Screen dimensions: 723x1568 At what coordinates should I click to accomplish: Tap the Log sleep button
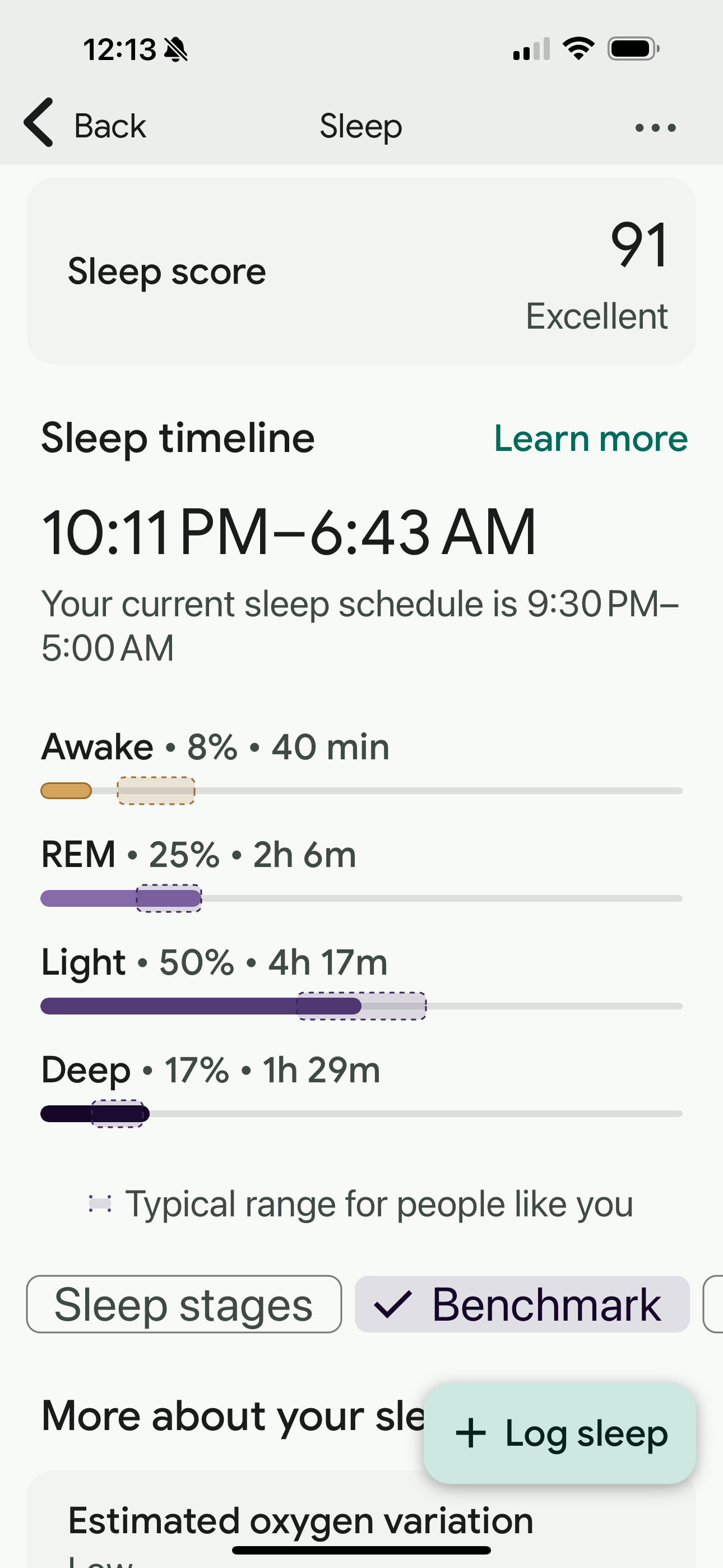click(x=560, y=1433)
